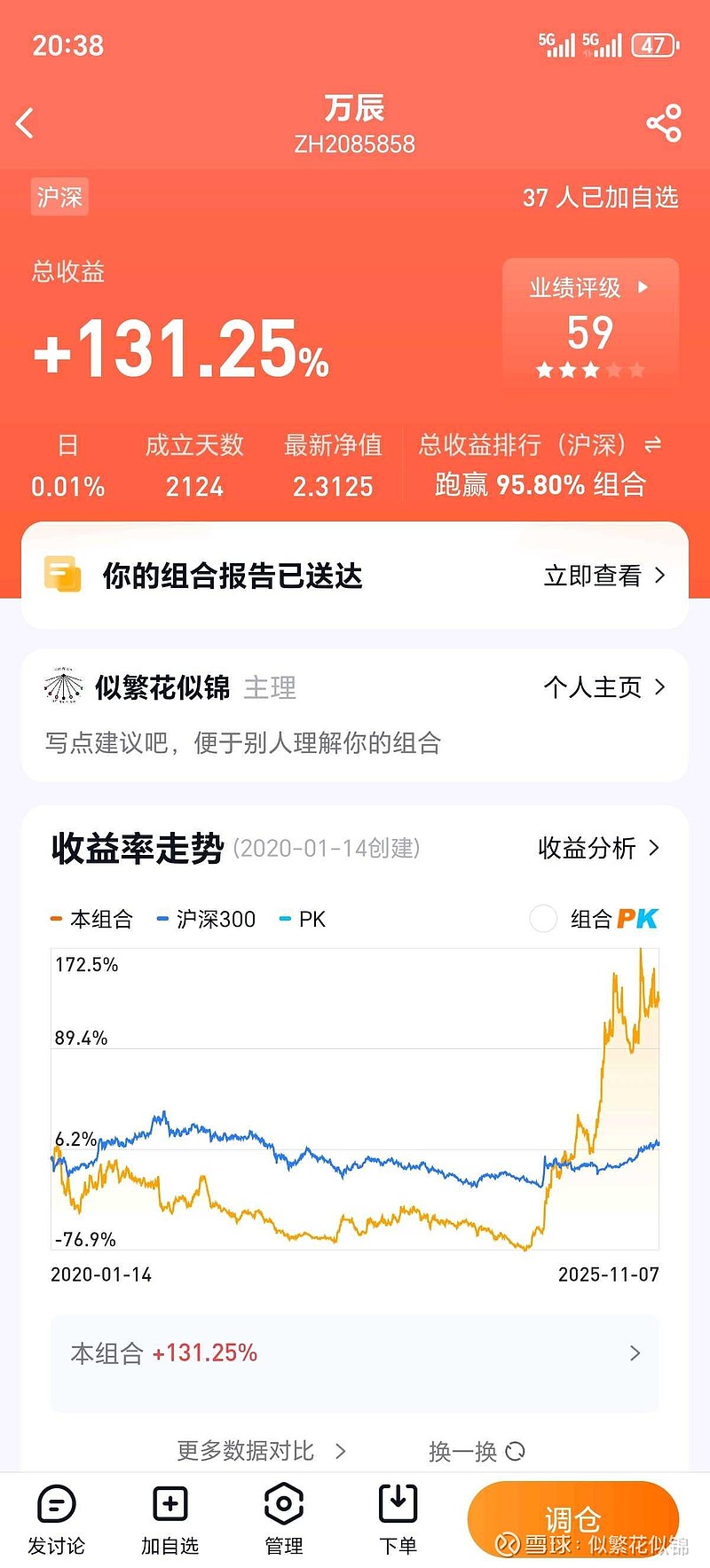Viewport: 710px width, 1568px height.
Task: Share this portfolio via the share icon
Action: tap(663, 123)
